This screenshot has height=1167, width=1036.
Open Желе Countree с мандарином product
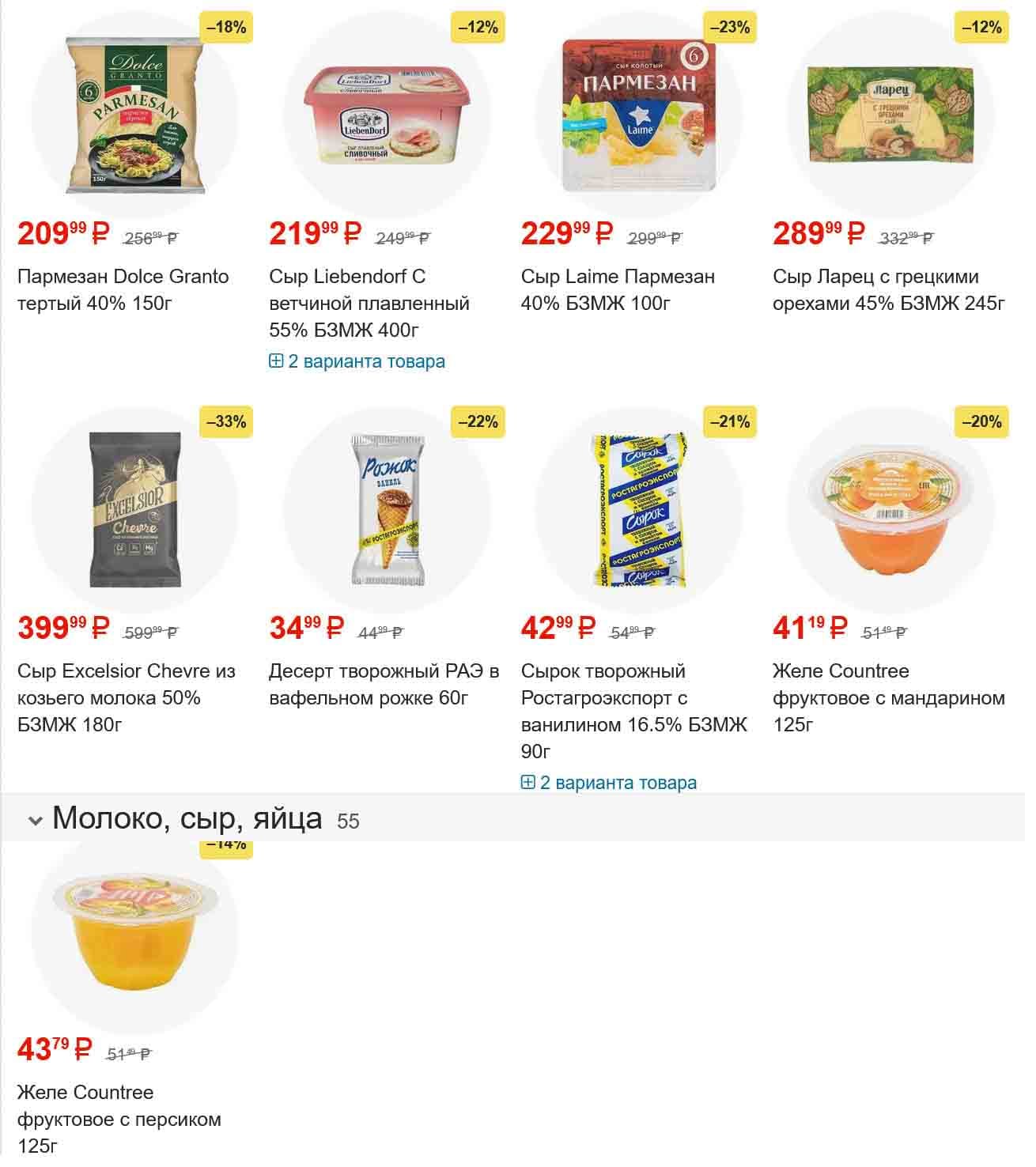click(888, 697)
